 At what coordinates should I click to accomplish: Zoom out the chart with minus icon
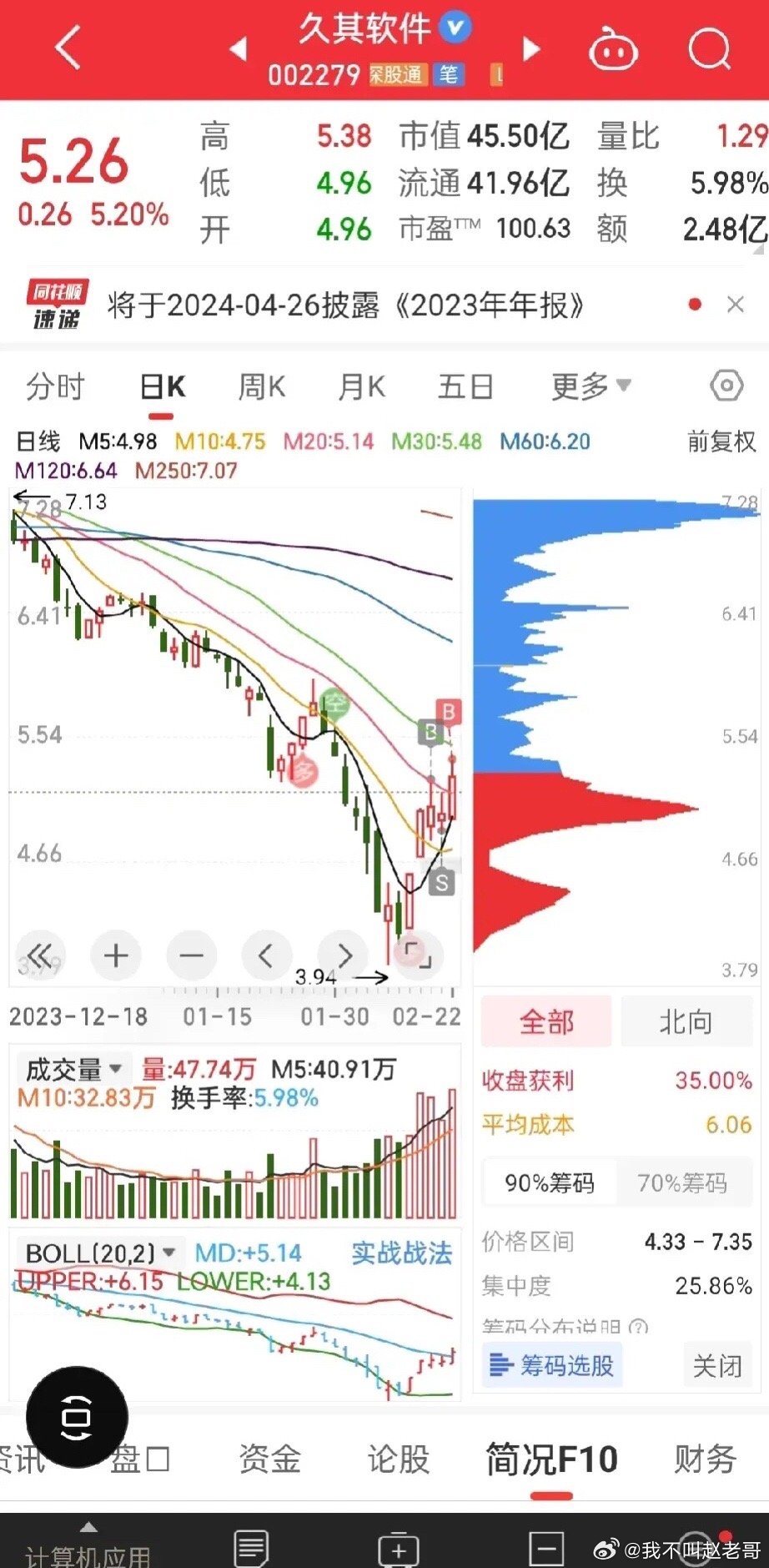tap(191, 955)
